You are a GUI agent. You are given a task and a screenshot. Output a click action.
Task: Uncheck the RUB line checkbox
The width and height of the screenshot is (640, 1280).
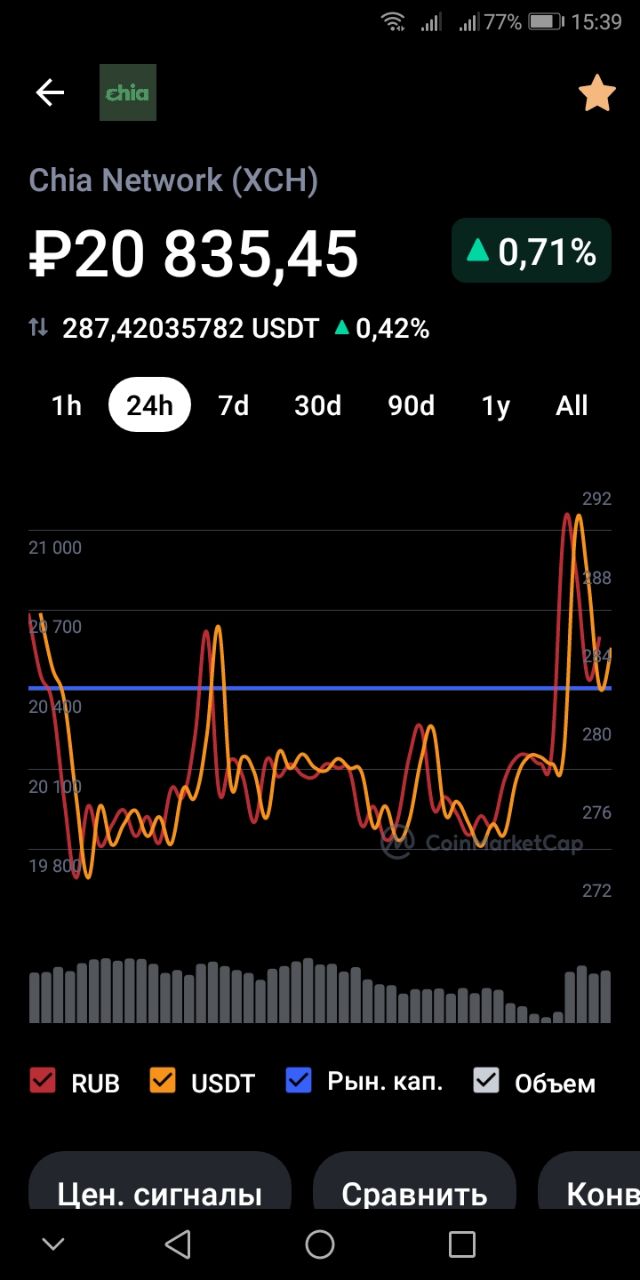click(43, 1081)
